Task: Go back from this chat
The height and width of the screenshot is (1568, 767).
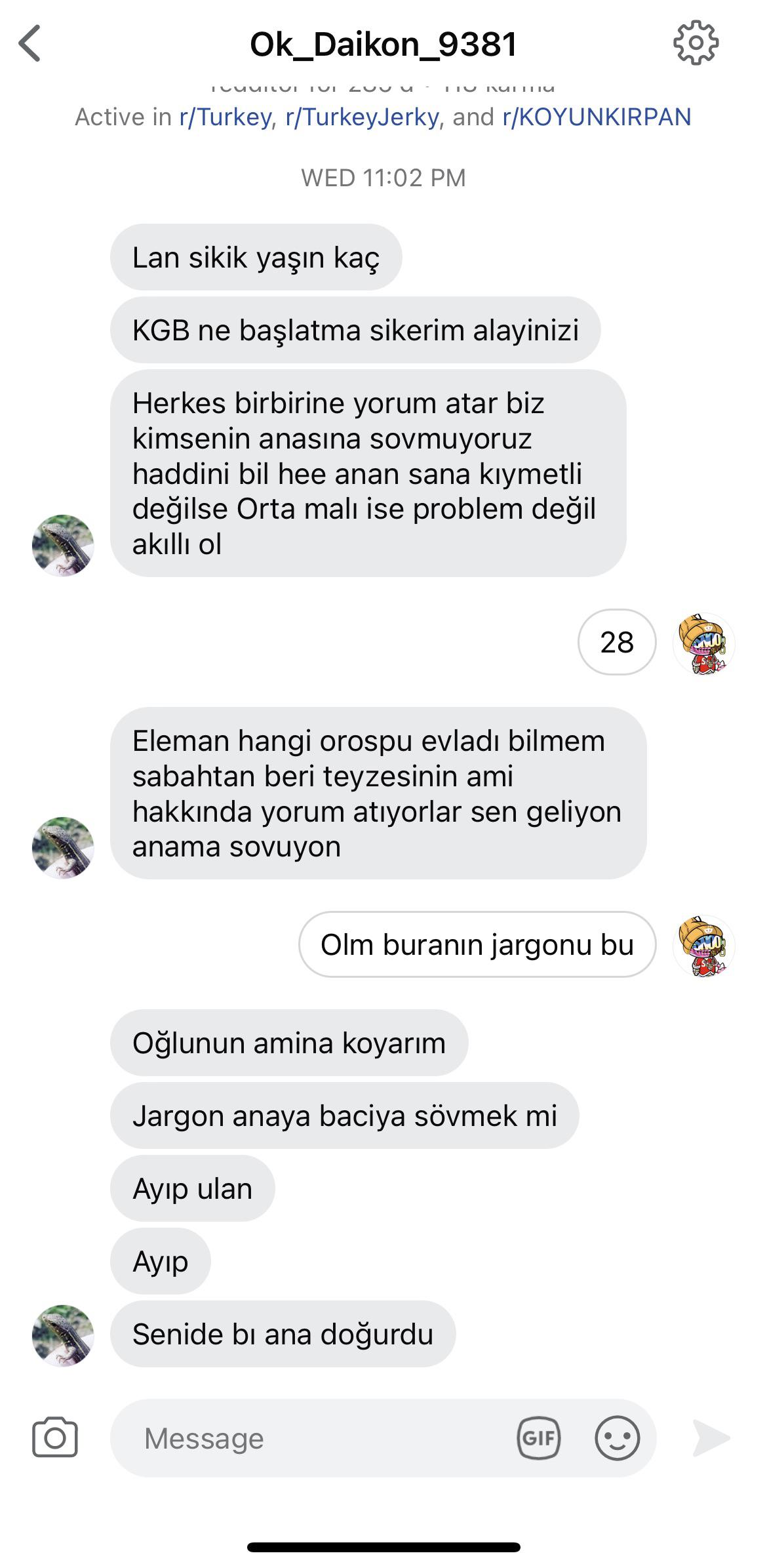Action: coord(30,44)
